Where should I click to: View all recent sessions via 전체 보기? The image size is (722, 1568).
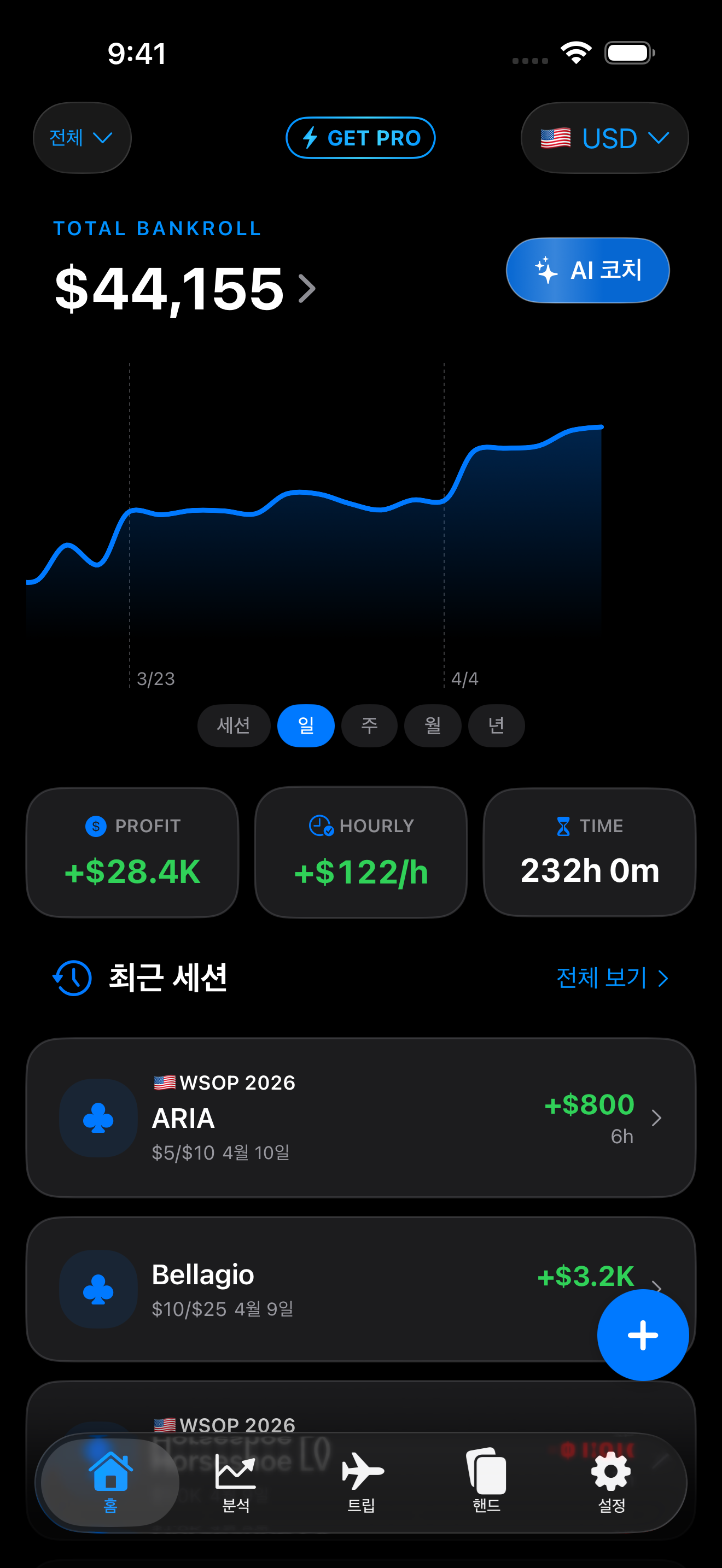(x=612, y=978)
